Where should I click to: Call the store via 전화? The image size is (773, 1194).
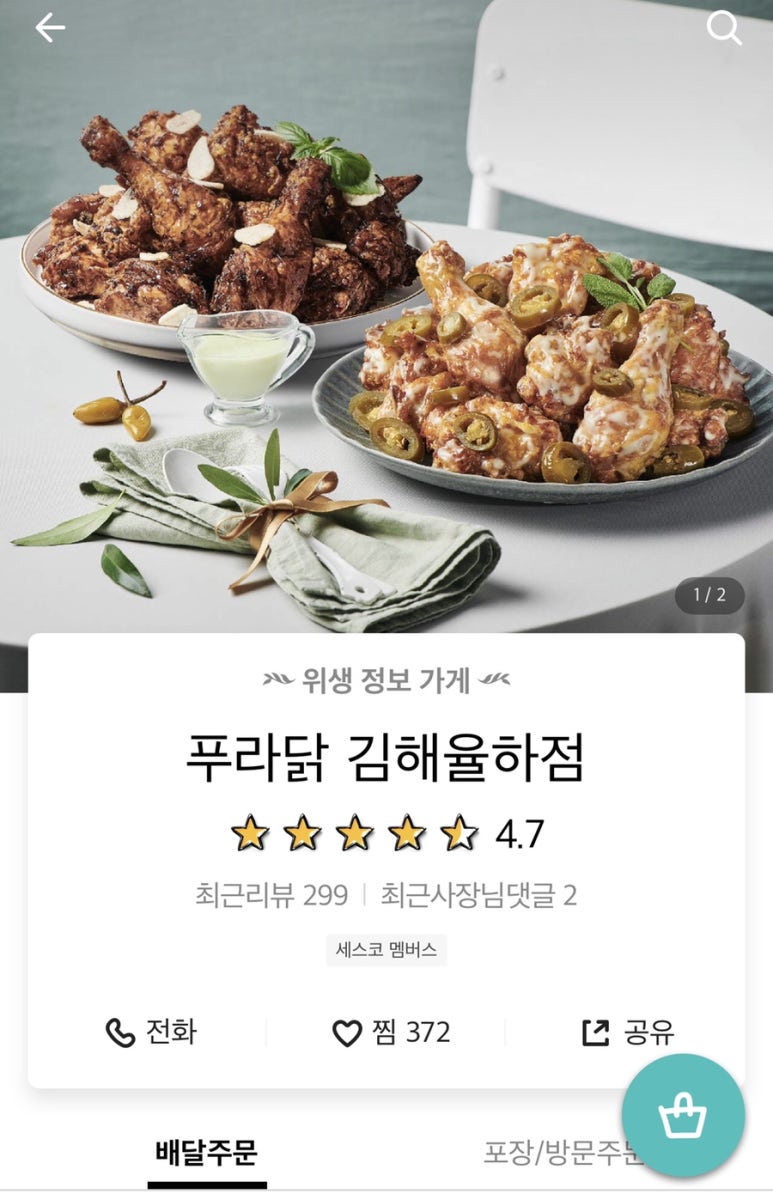[x=150, y=1032]
